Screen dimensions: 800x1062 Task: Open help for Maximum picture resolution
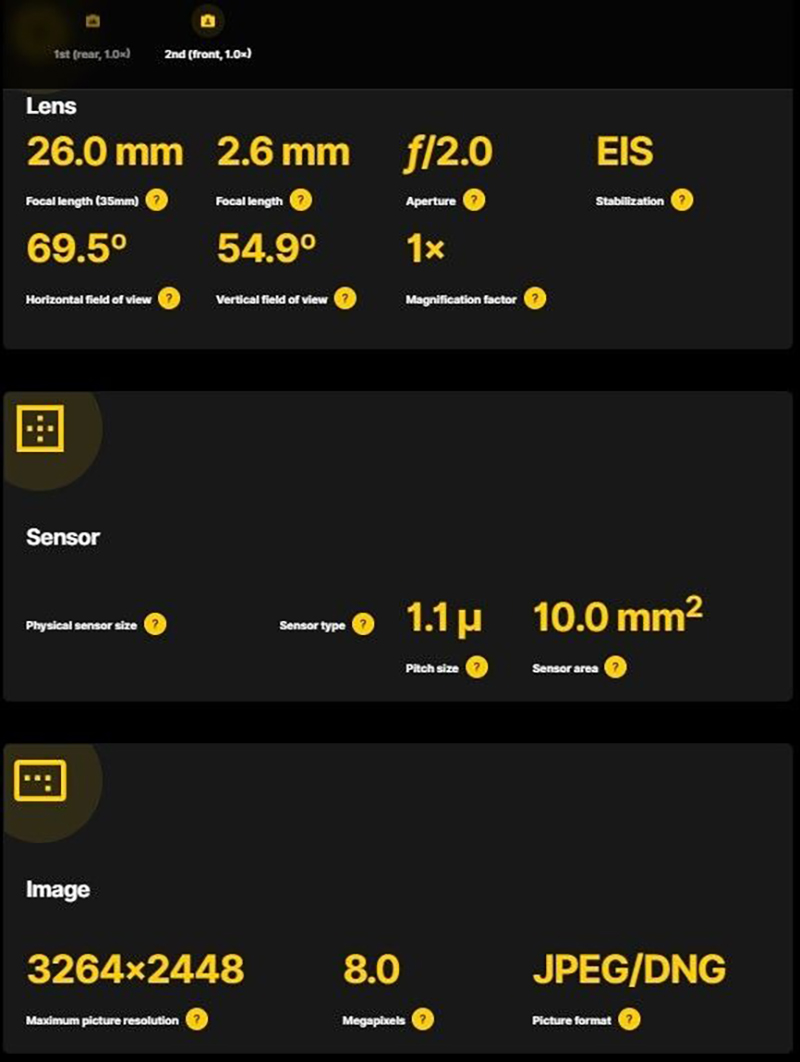197,1020
